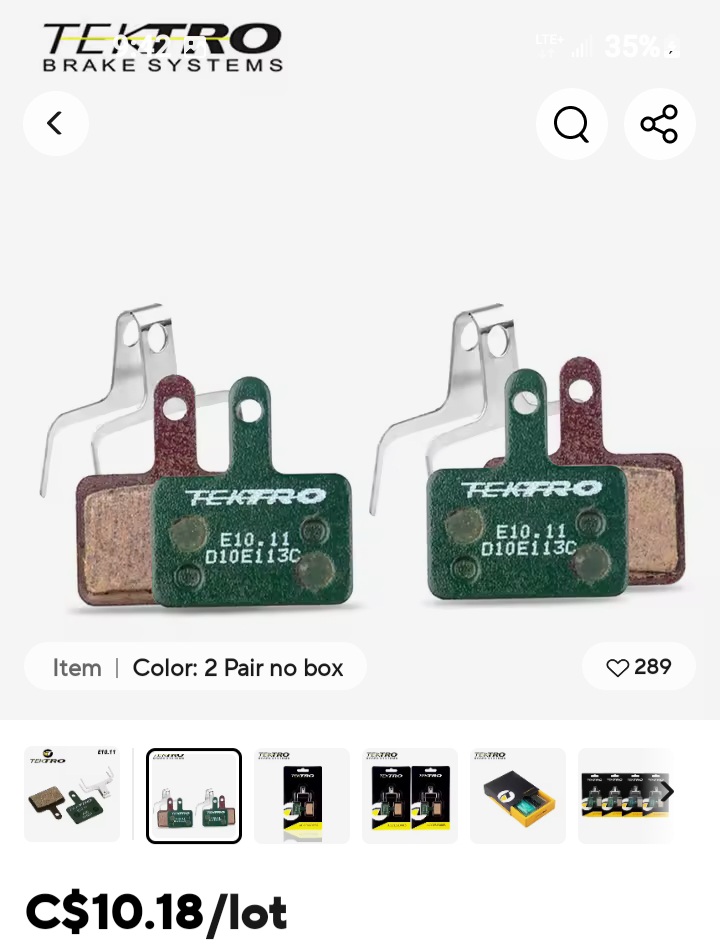Select the yellow gift box thumbnail
720x950 pixels.
[x=518, y=795]
